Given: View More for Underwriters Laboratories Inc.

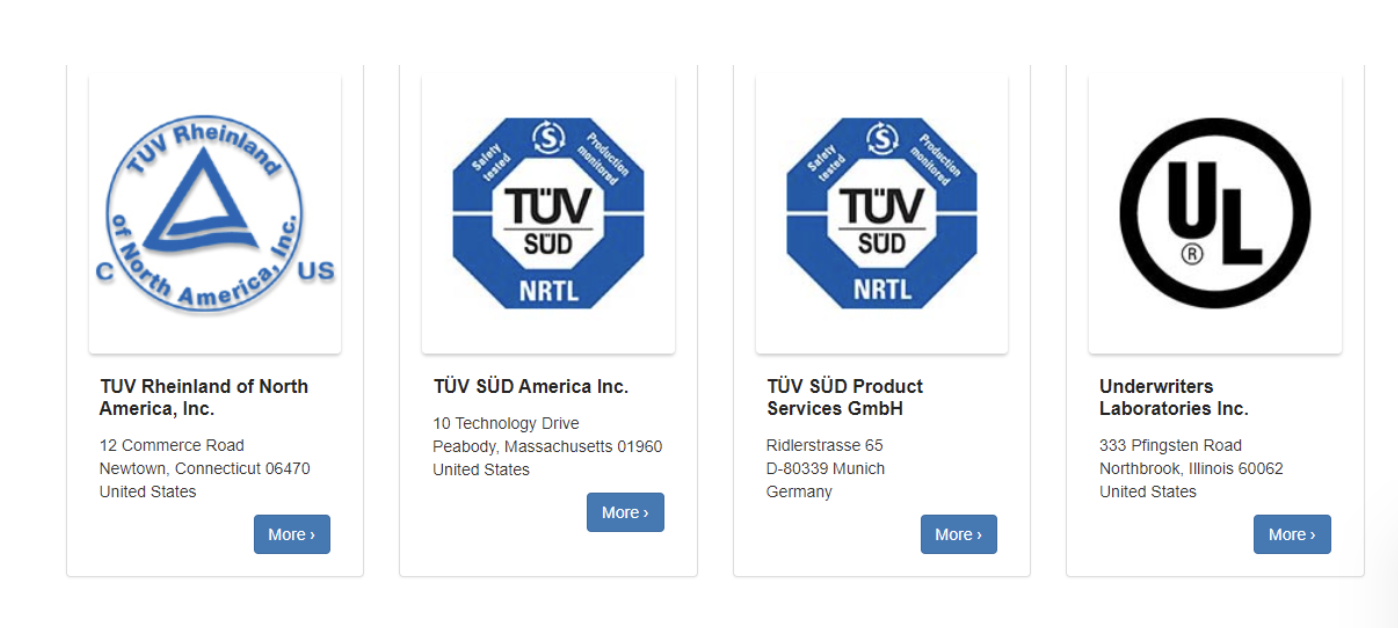Looking at the screenshot, I should point(1291,534).
